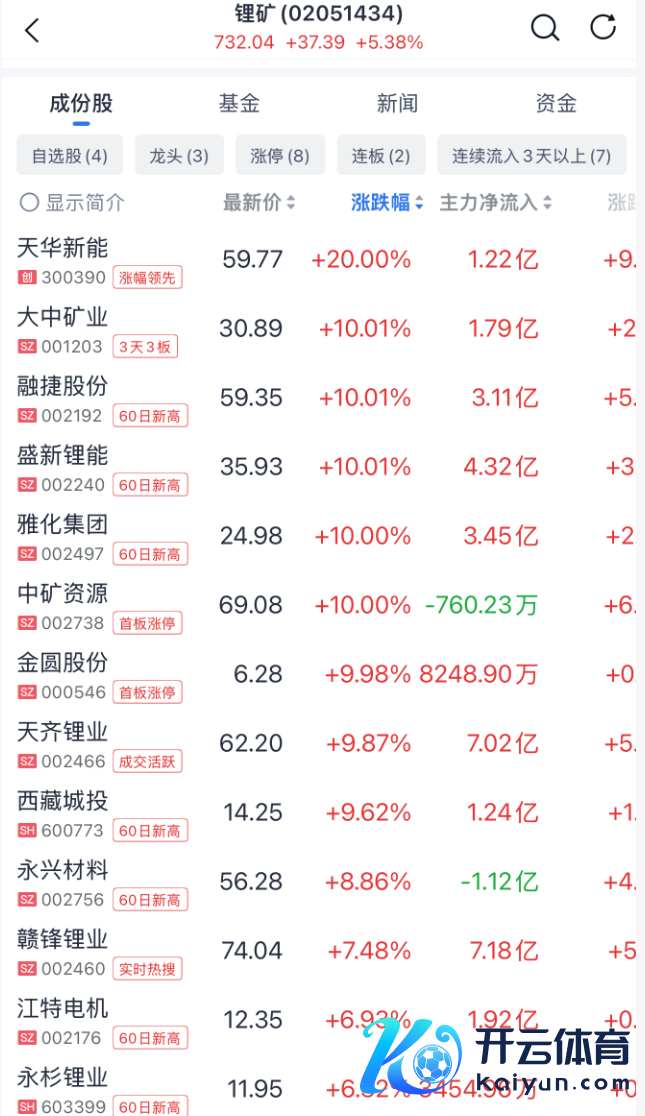Refresh the lithium sector data
Image resolution: width=645 pixels, height=1116 pixels.
603,28
